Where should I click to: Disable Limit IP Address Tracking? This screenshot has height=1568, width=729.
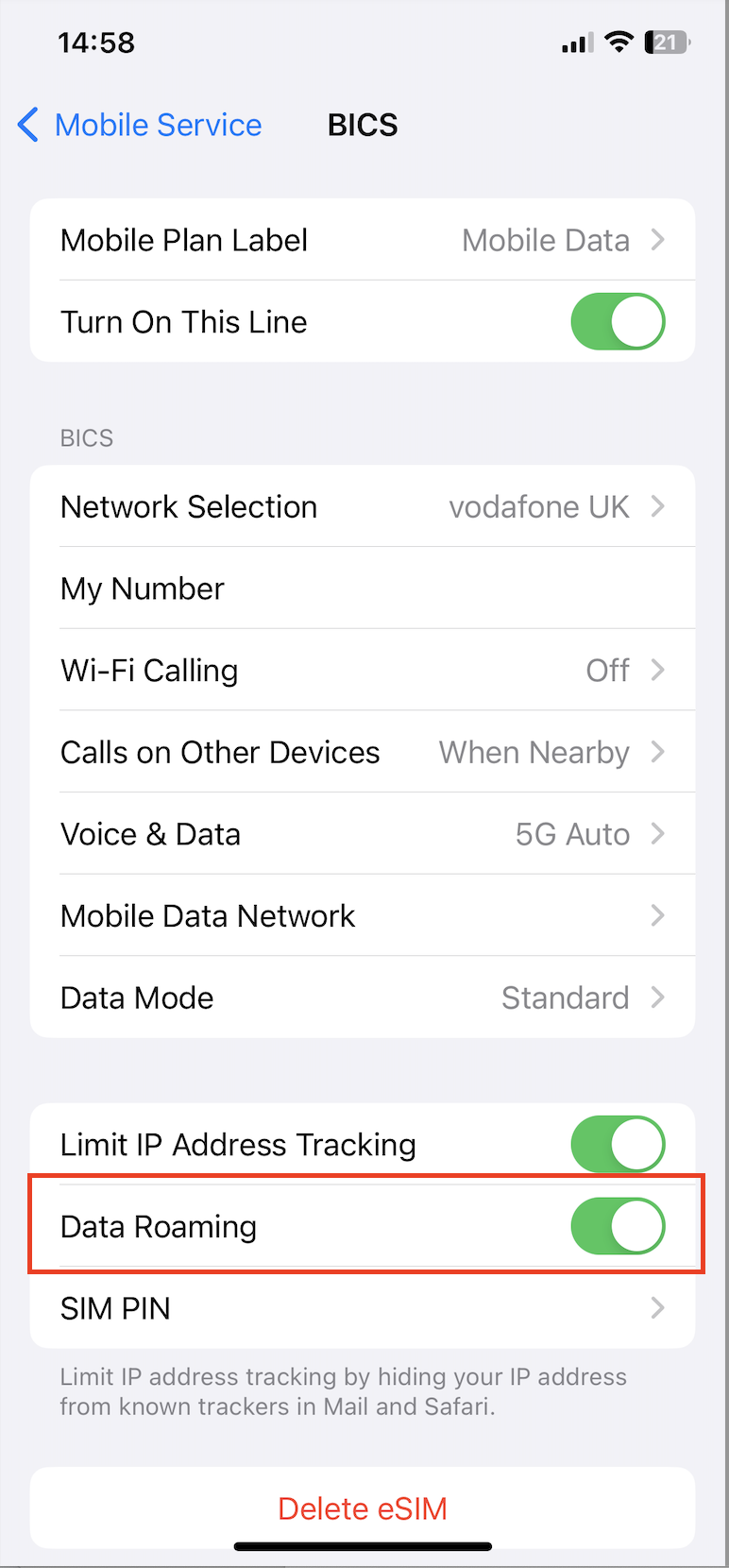(x=618, y=1145)
